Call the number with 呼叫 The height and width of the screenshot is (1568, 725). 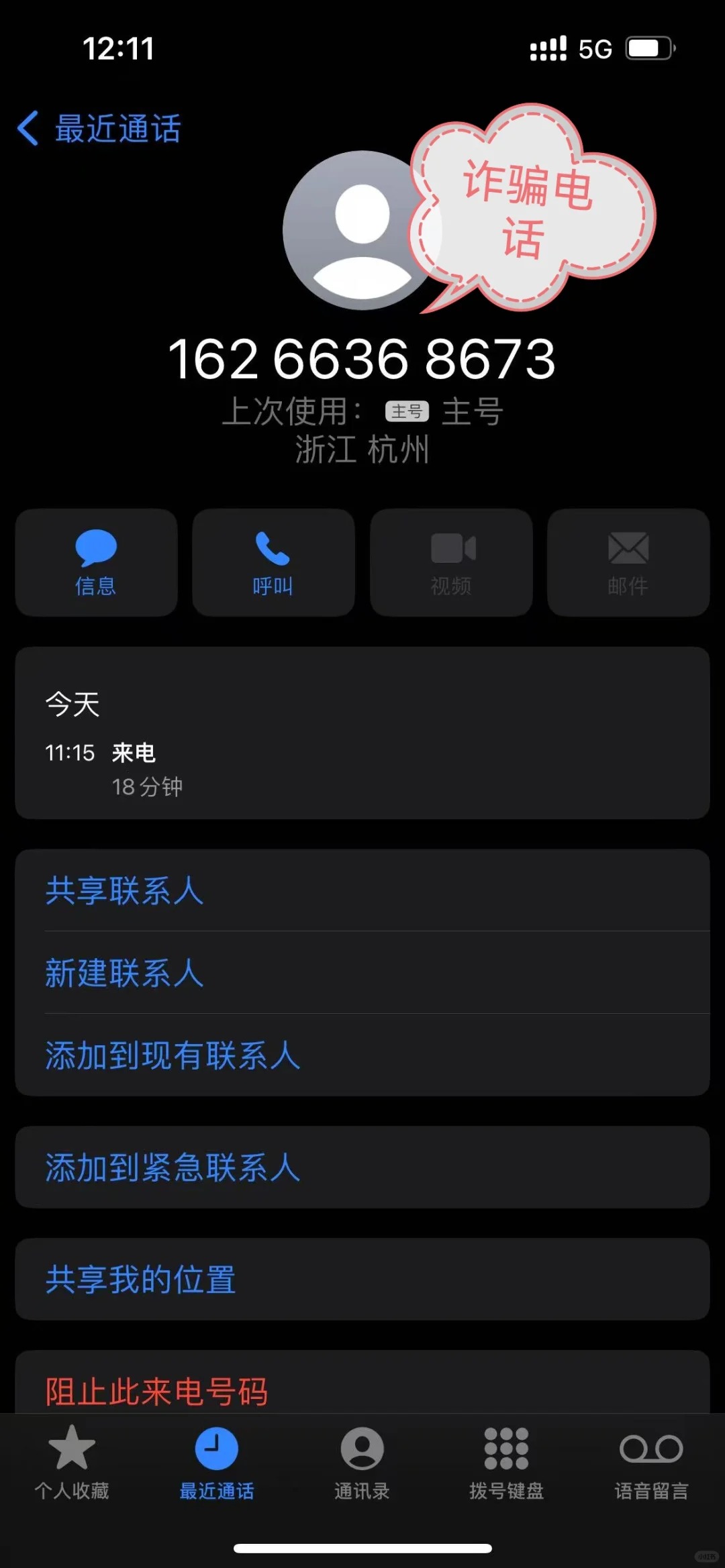(x=273, y=562)
